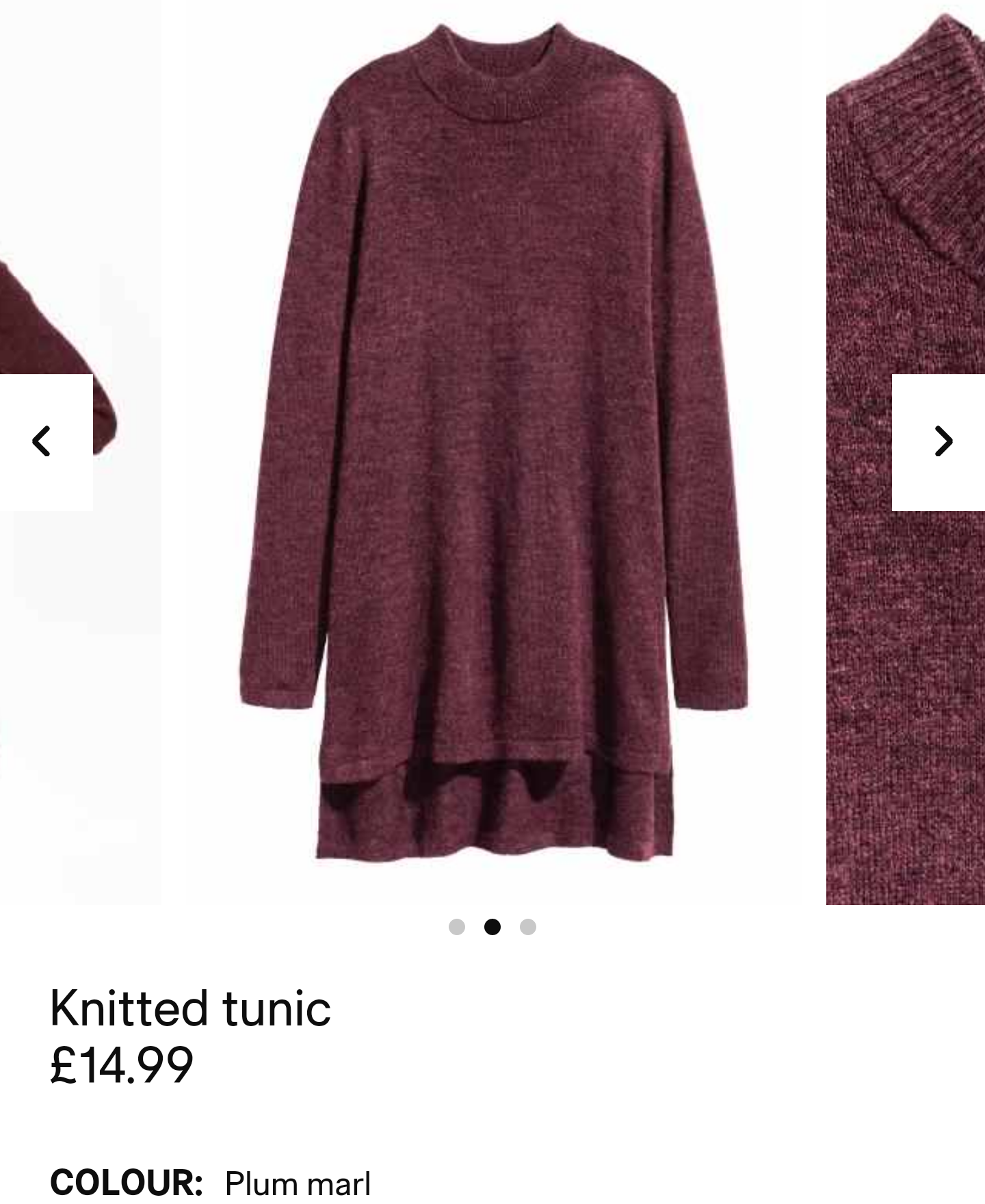This screenshot has width=985, height=1204.
Task: Go to the previous product image
Action: [42, 441]
